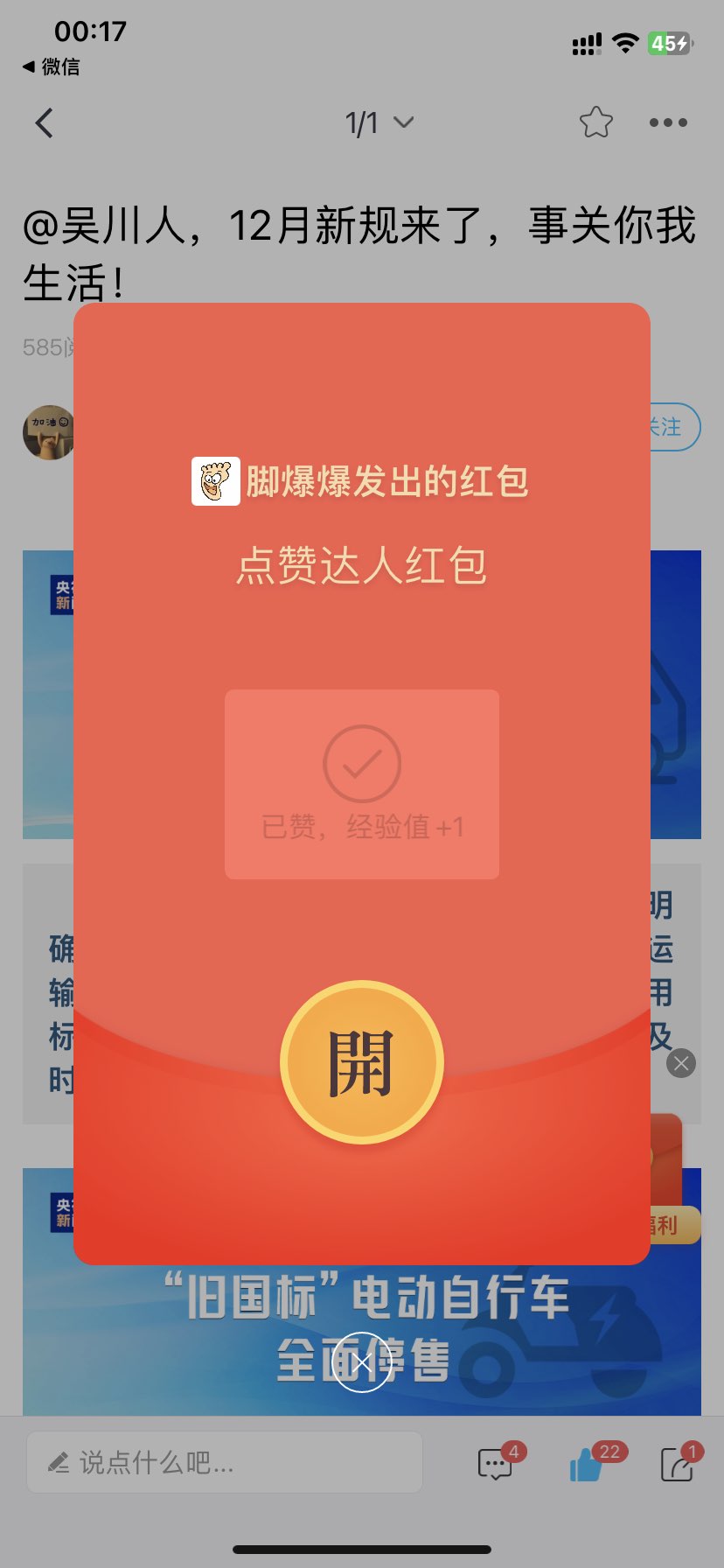Image resolution: width=724 pixels, height=1568 pixels.
Task: Return to 微信 via status bar link
Action: point(51,66)
